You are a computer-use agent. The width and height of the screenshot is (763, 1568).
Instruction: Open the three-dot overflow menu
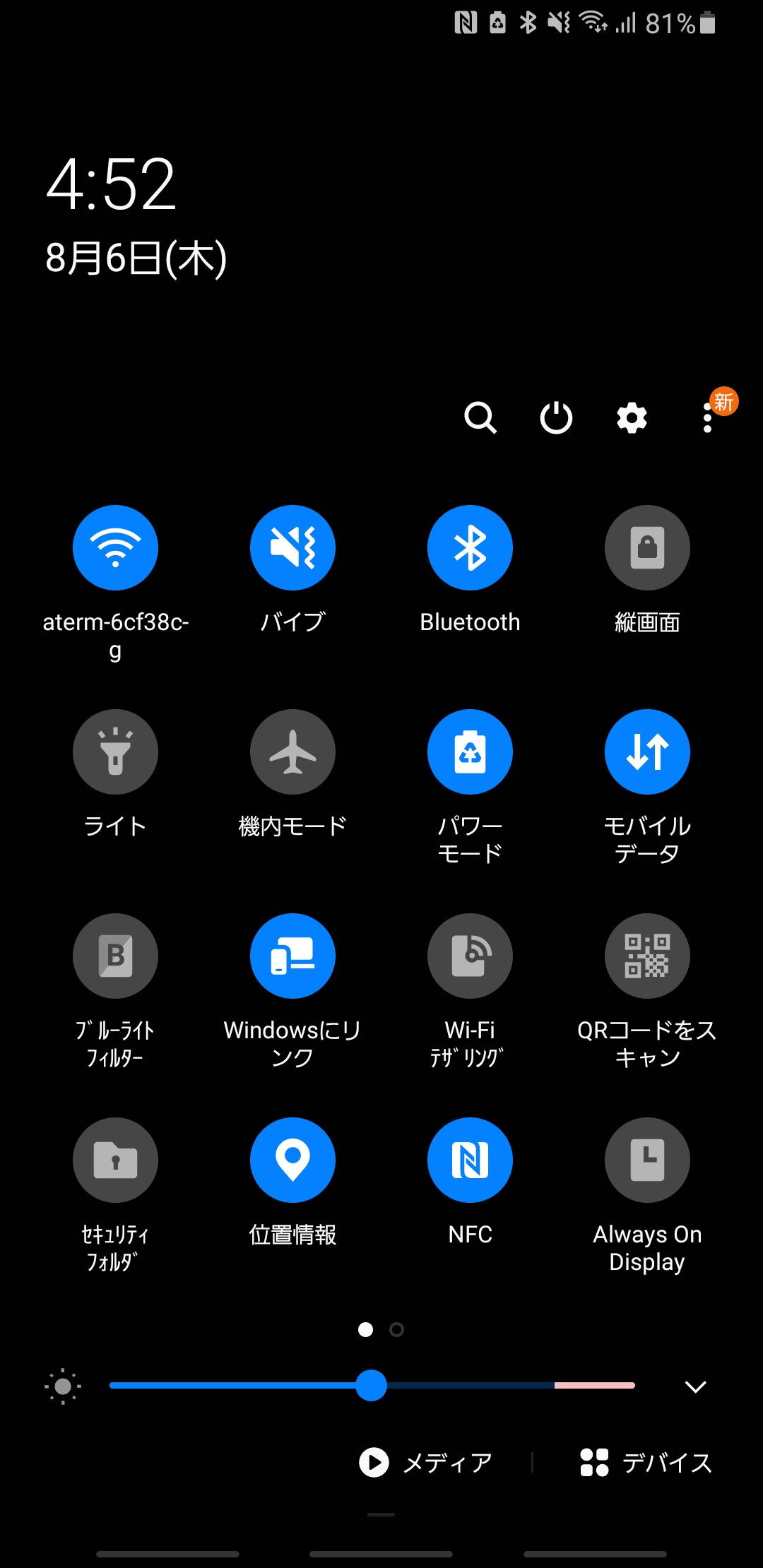coord(707,417)
